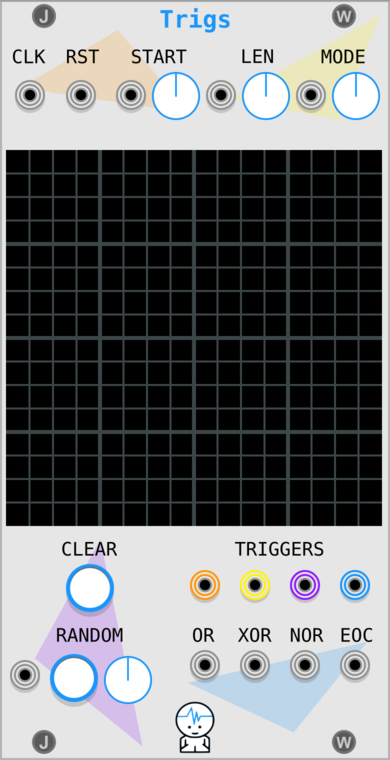Screen dimensions: 390x760
Task: Tap the yellow TRIGGERS output jack
Action: (x=255, y=585)
